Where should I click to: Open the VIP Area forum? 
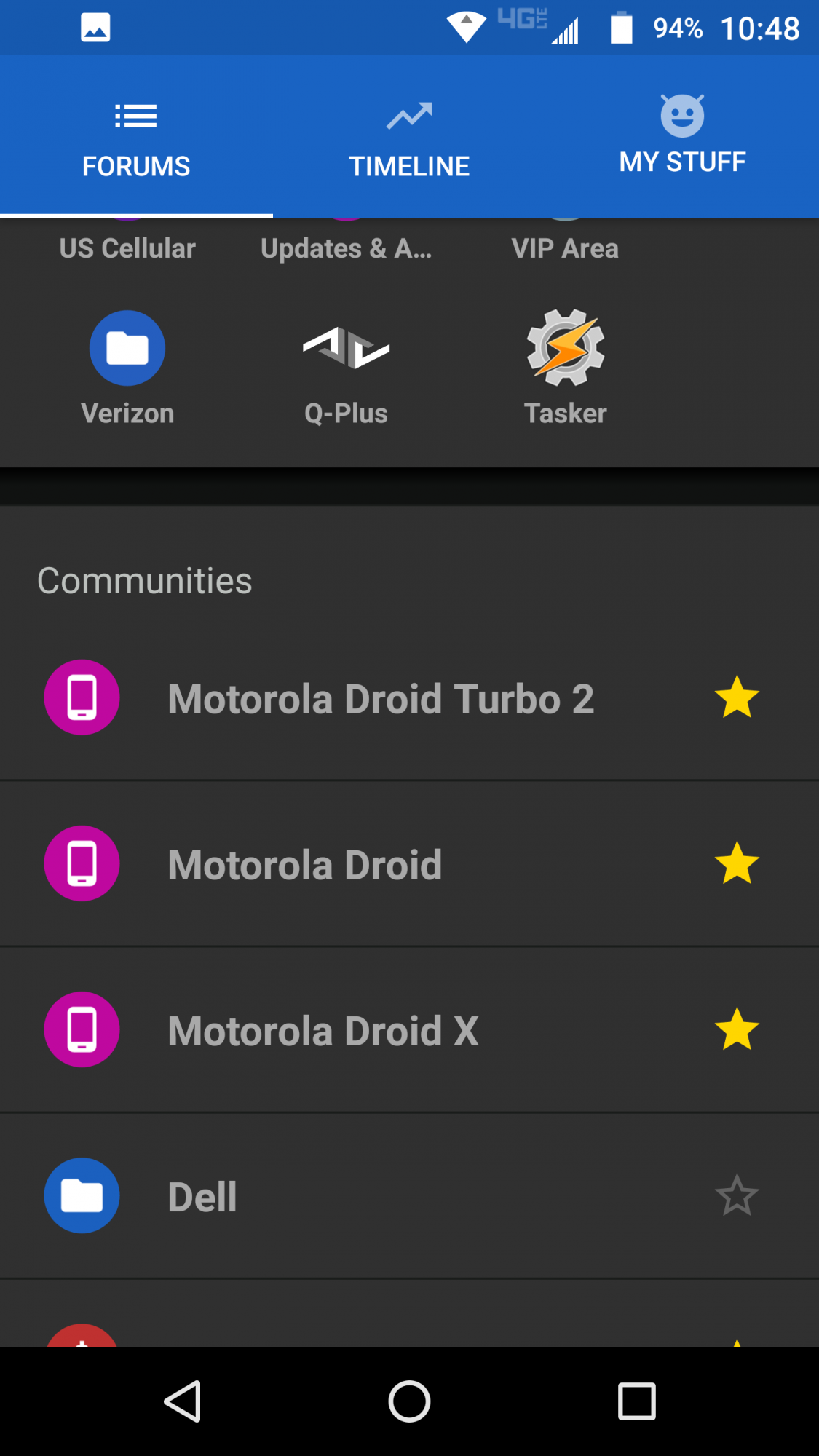(x=565, y=248)
